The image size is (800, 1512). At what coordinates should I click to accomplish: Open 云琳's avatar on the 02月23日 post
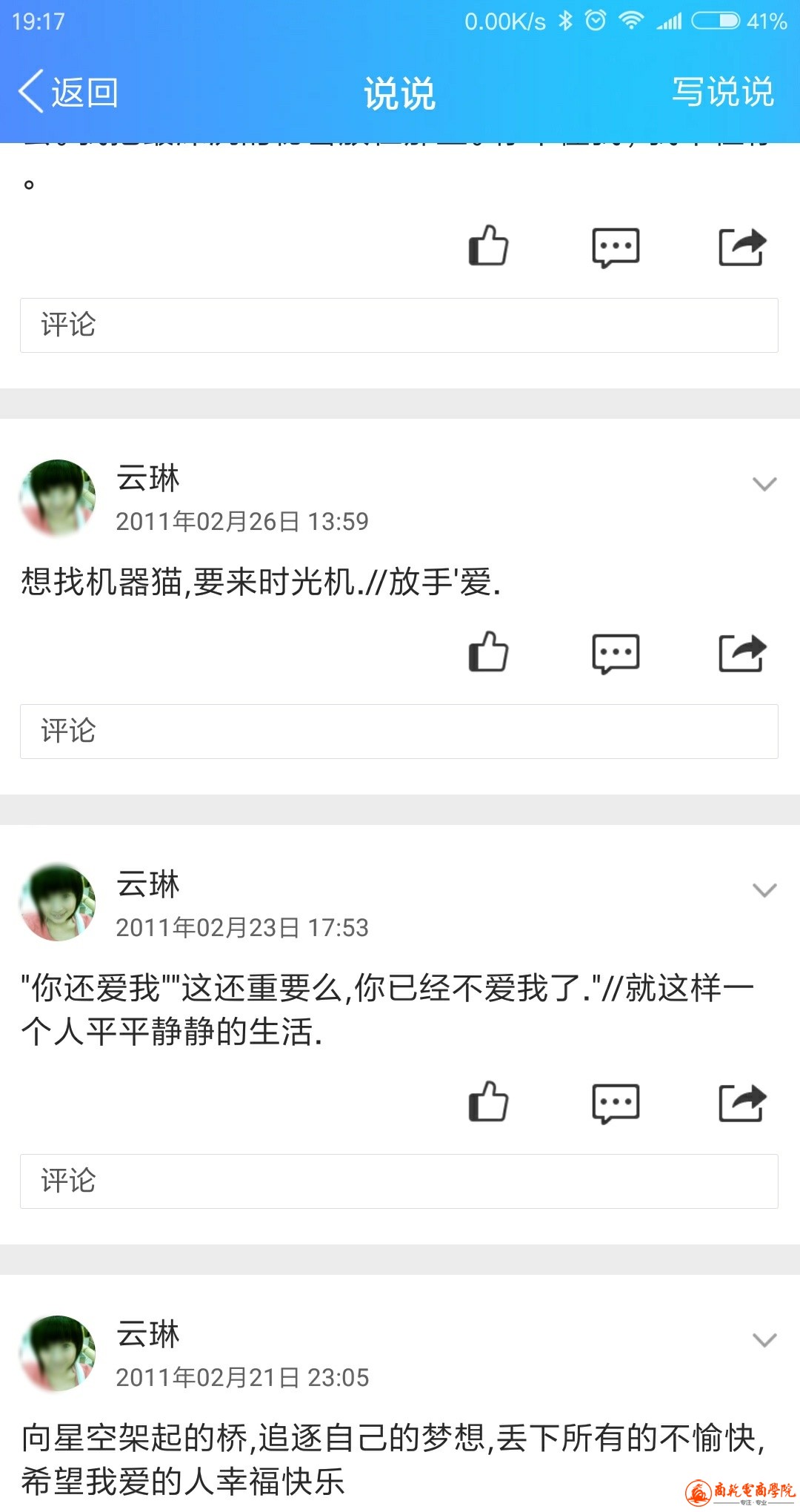[x=58, y=903]
